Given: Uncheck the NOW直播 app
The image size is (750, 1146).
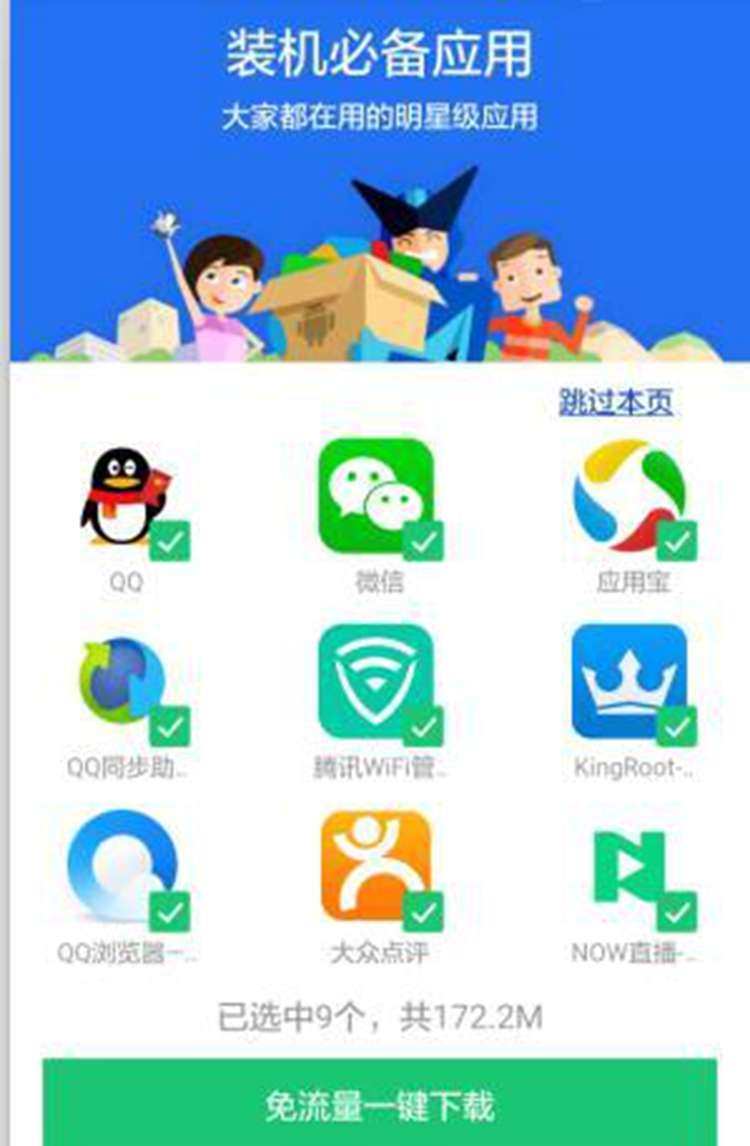Looking at the screenshot, I should [677, 911].
